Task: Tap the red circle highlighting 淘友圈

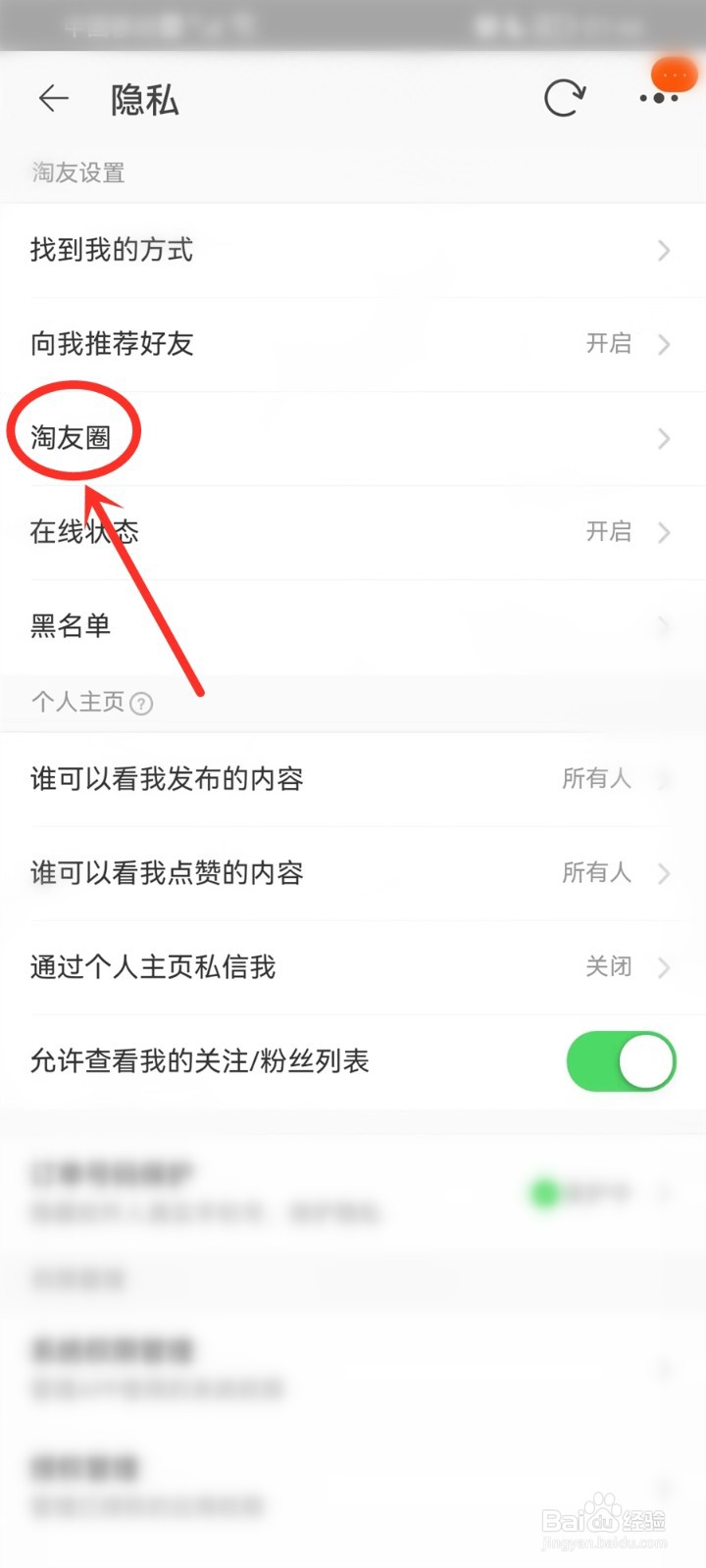Action: (x=74, y=431)
